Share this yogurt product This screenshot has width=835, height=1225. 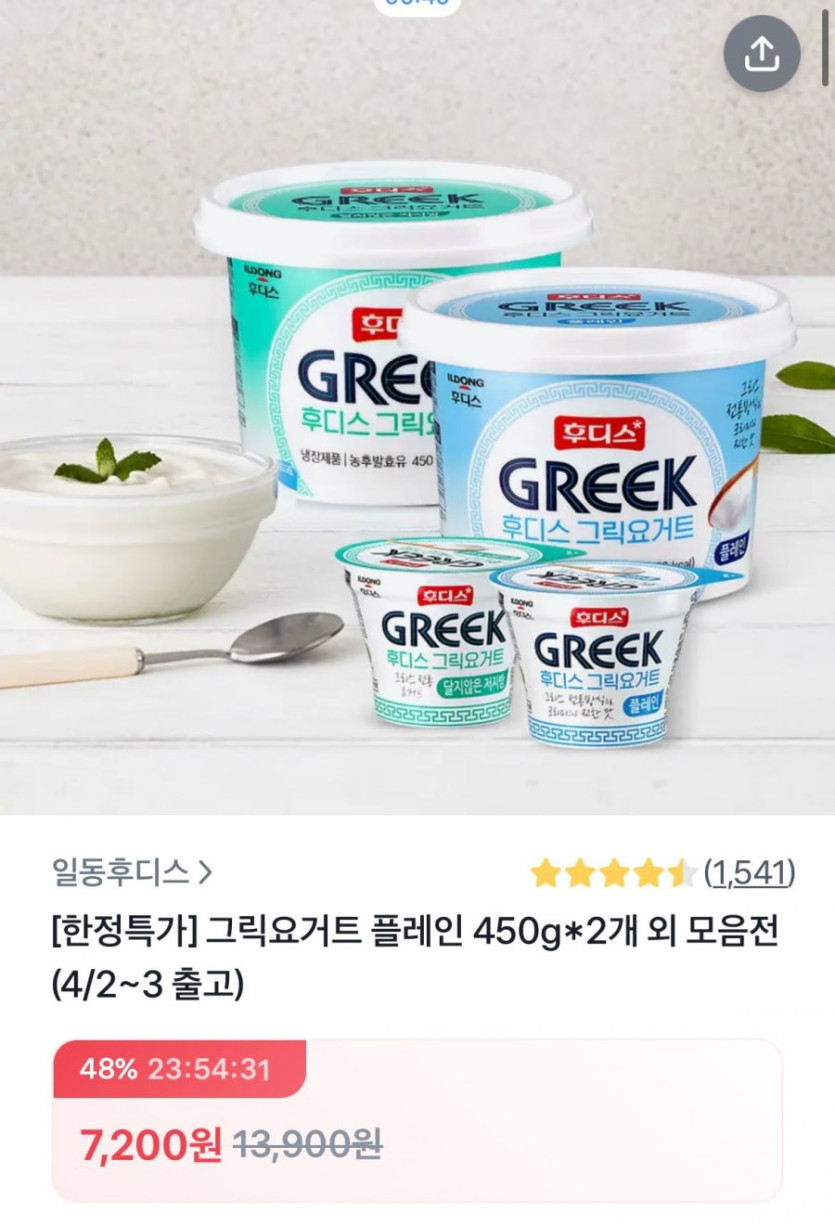click(x=762, y=54)
